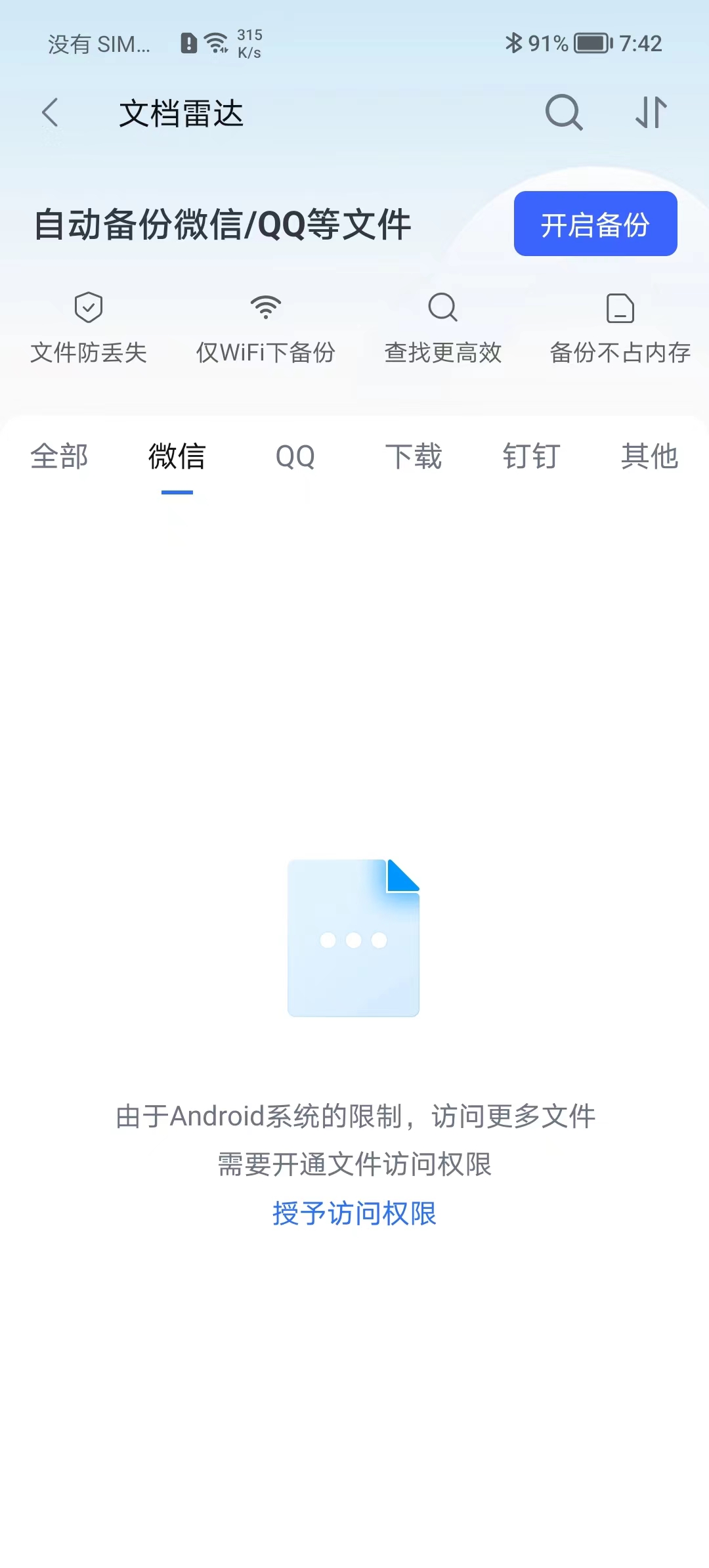Image resolution: width=709 pixels, height=1568 pixels.
Task: Switch to the QQ tab
Action: [295, 456]
